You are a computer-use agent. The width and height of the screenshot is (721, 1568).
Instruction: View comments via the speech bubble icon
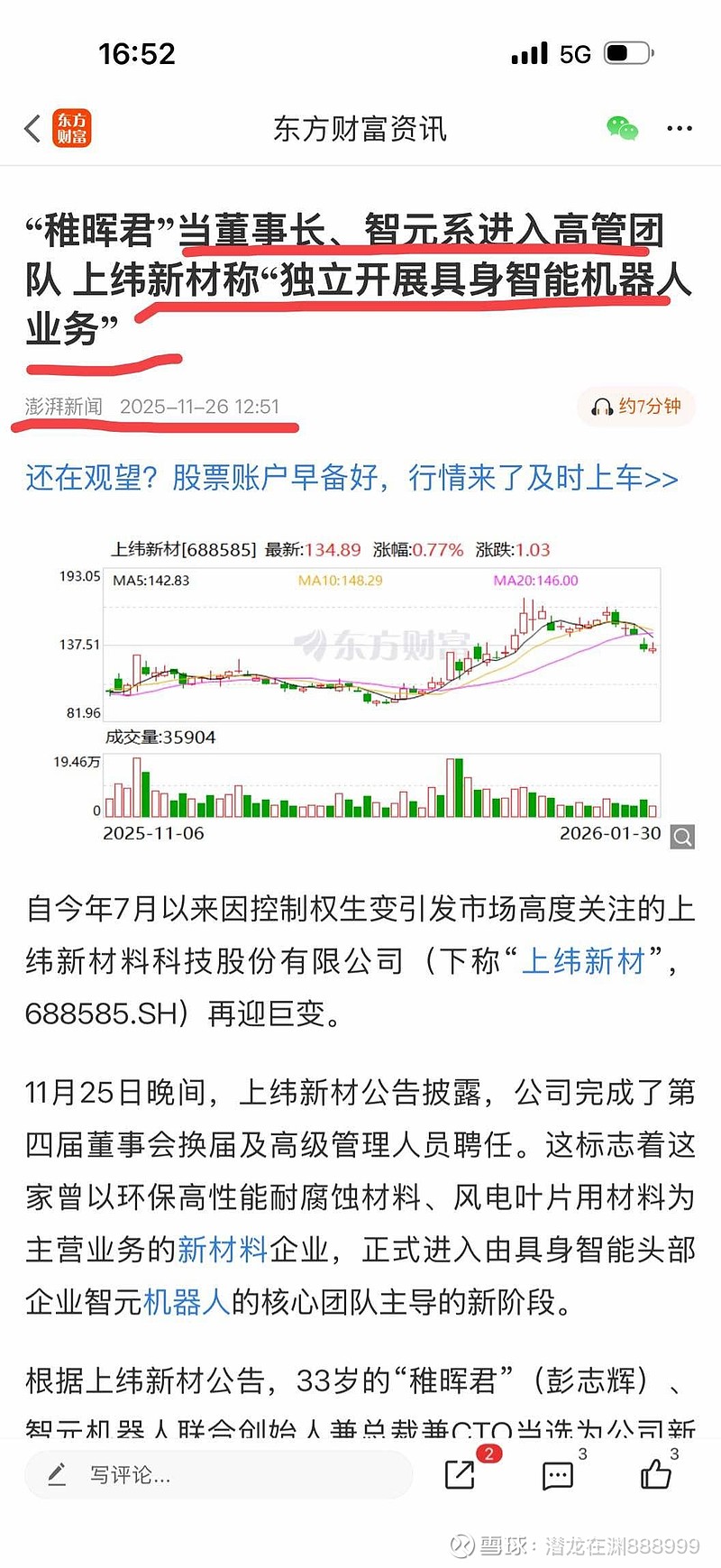[x=557, y=1475]
